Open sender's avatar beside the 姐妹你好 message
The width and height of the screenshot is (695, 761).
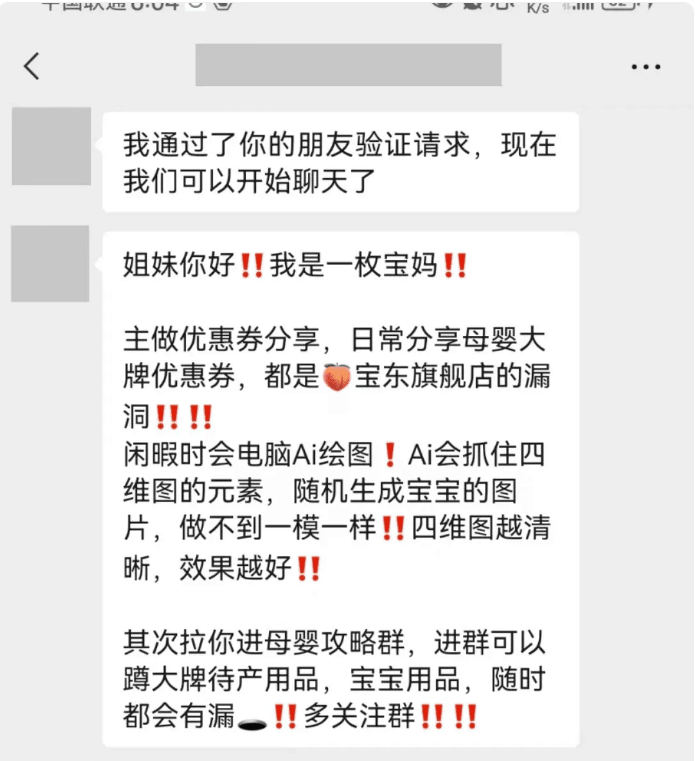click(51, 264)
